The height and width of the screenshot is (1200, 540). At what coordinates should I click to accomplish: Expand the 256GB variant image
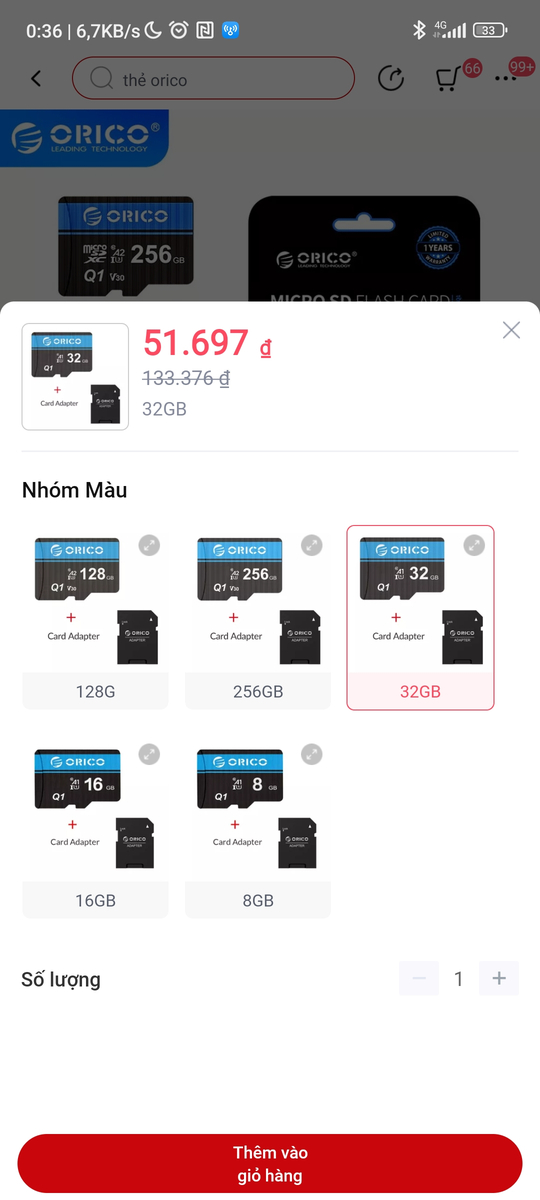click(x=312, y=545)
